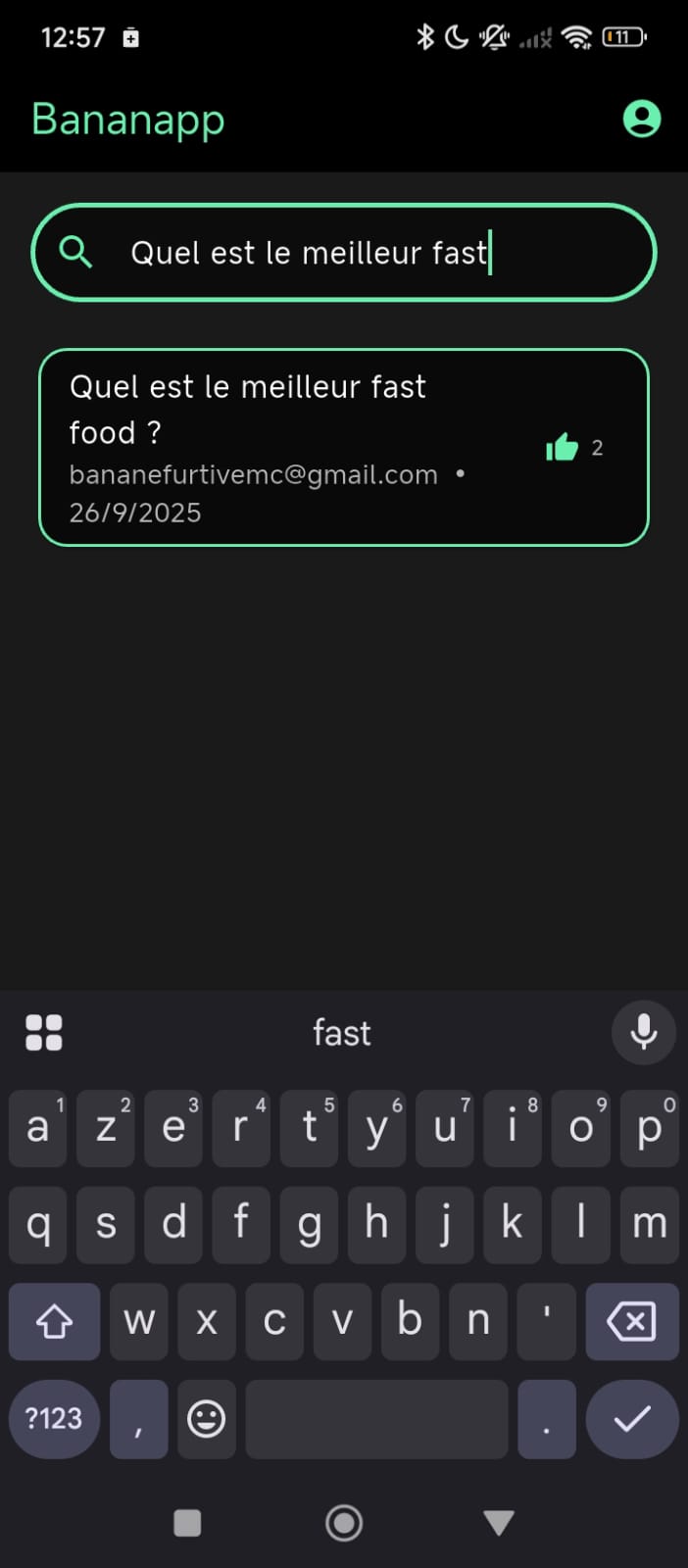Hide the keyboard with the navigation back button
Viewport: 688px width, 1568px height.
click(499, 1522)
